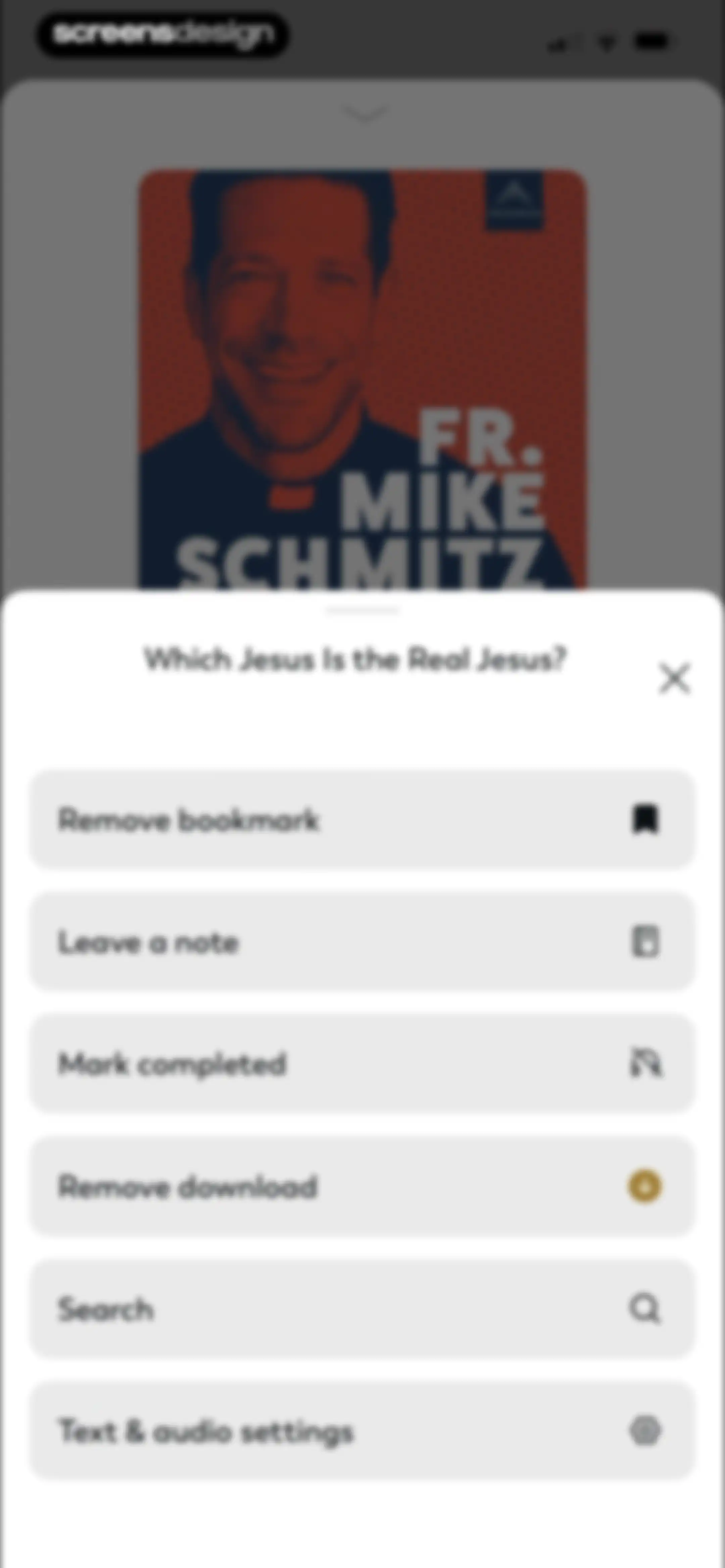Viewport: 725px width, 1568px height.
Task: Open Text & audio settings
Action: click(362, 1431)
